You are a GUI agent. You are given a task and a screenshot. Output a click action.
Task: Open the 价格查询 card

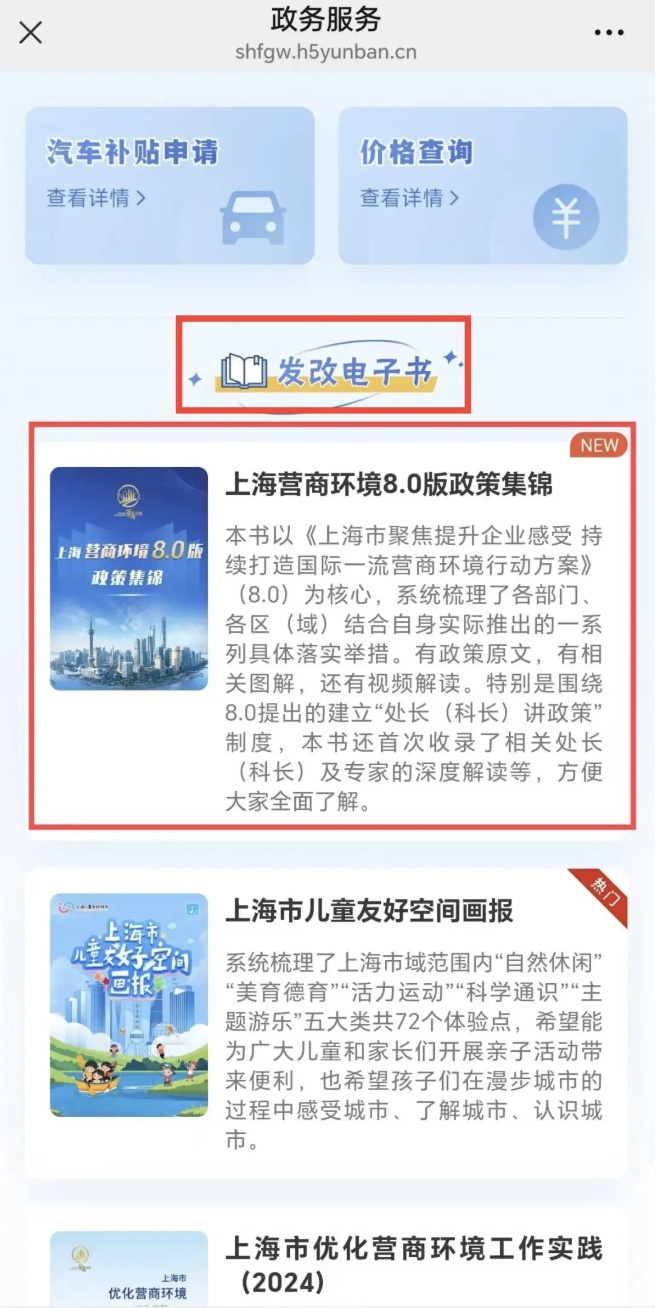click(482, 186)
